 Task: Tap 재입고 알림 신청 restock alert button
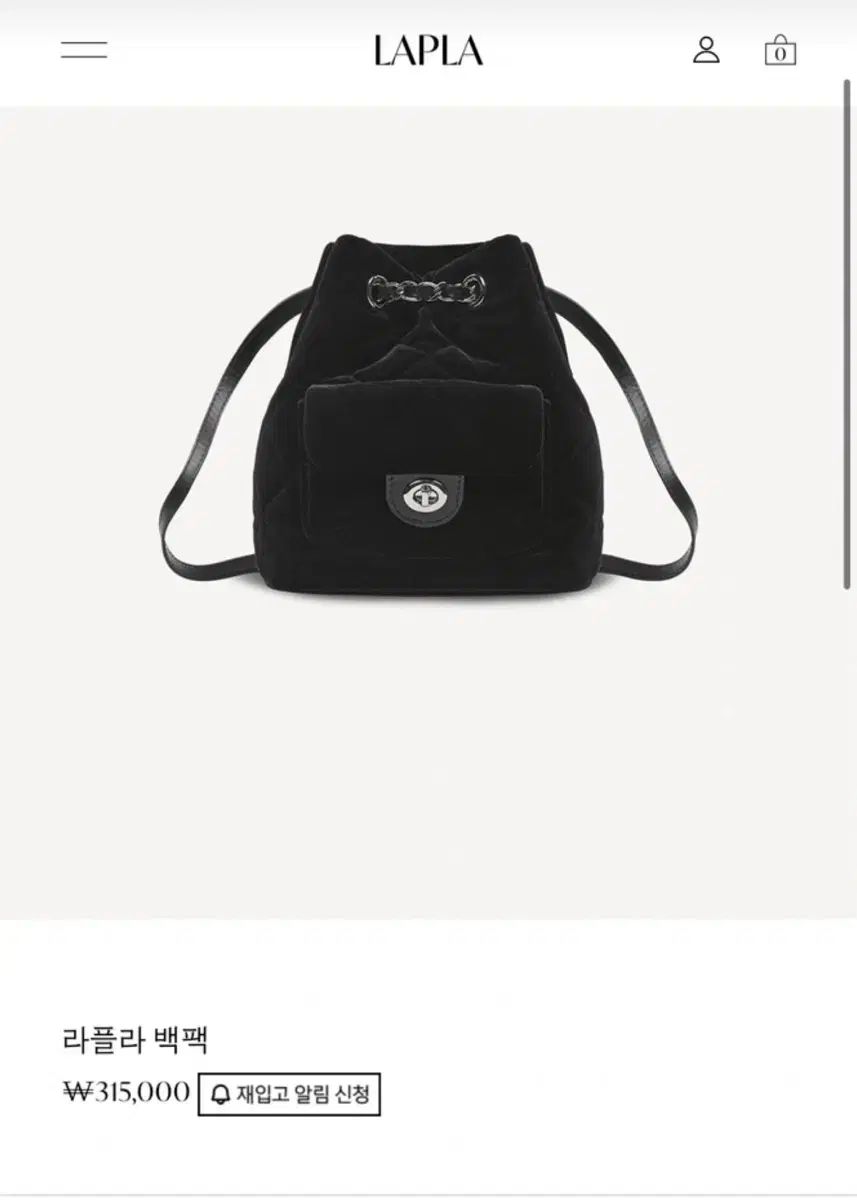point(289,1094)
